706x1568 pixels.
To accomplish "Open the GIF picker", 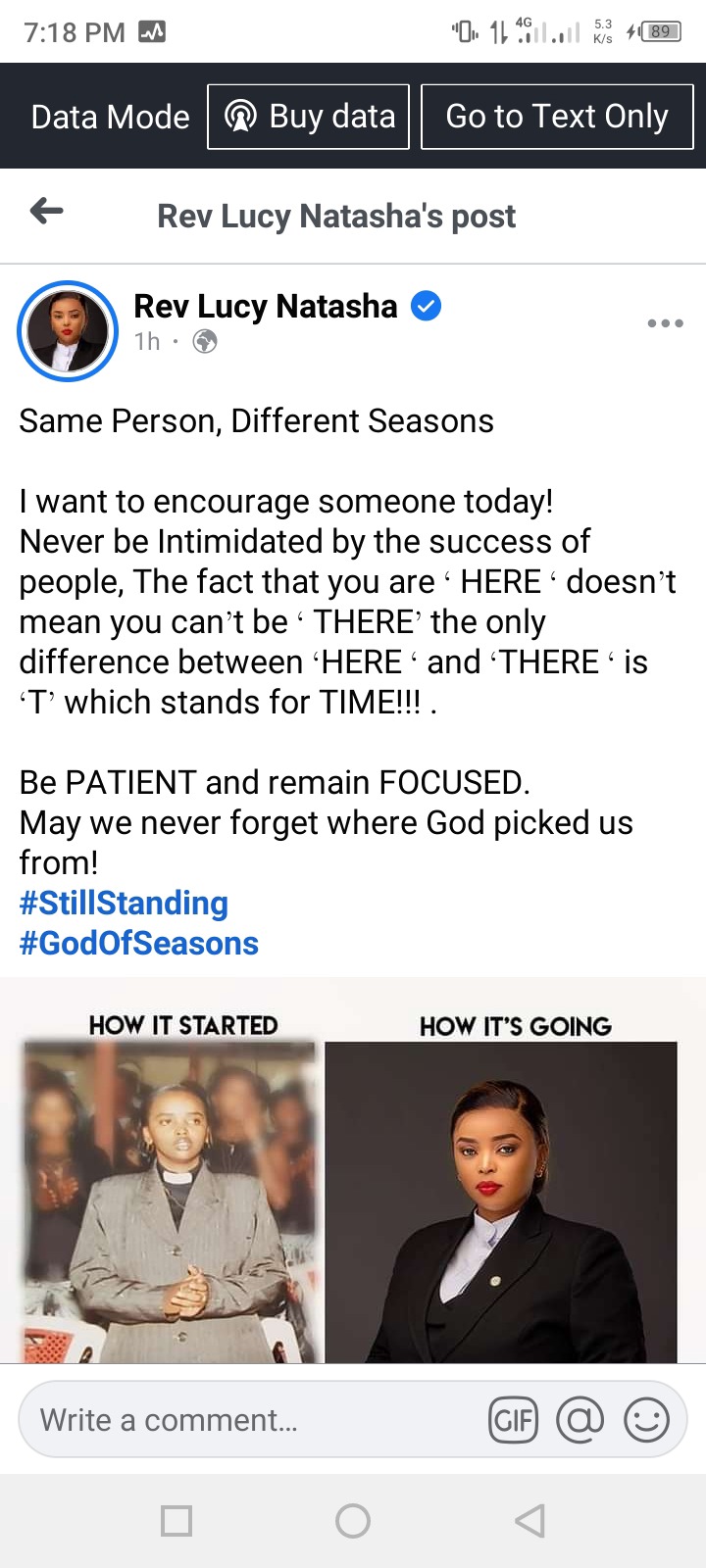I will click(x=514, y=1419).
